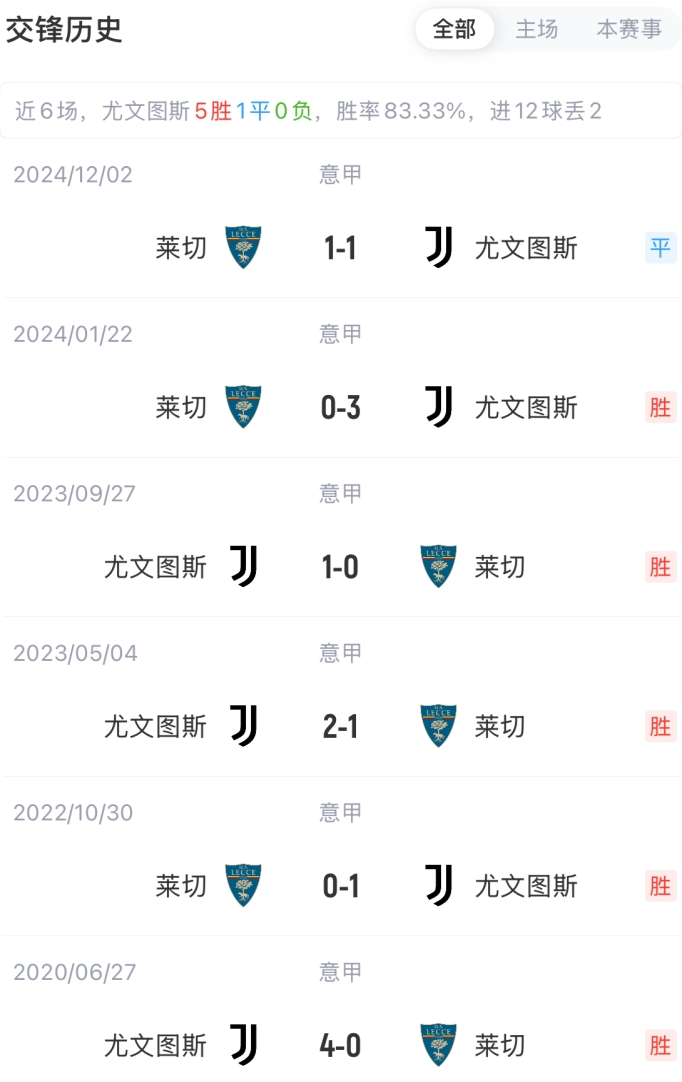Open the 2024/12/02 match, 莱切 1-1 尤文图斯
Image resolution: width=682 pixels, height=1082 pixels.
tap(341, 247)
